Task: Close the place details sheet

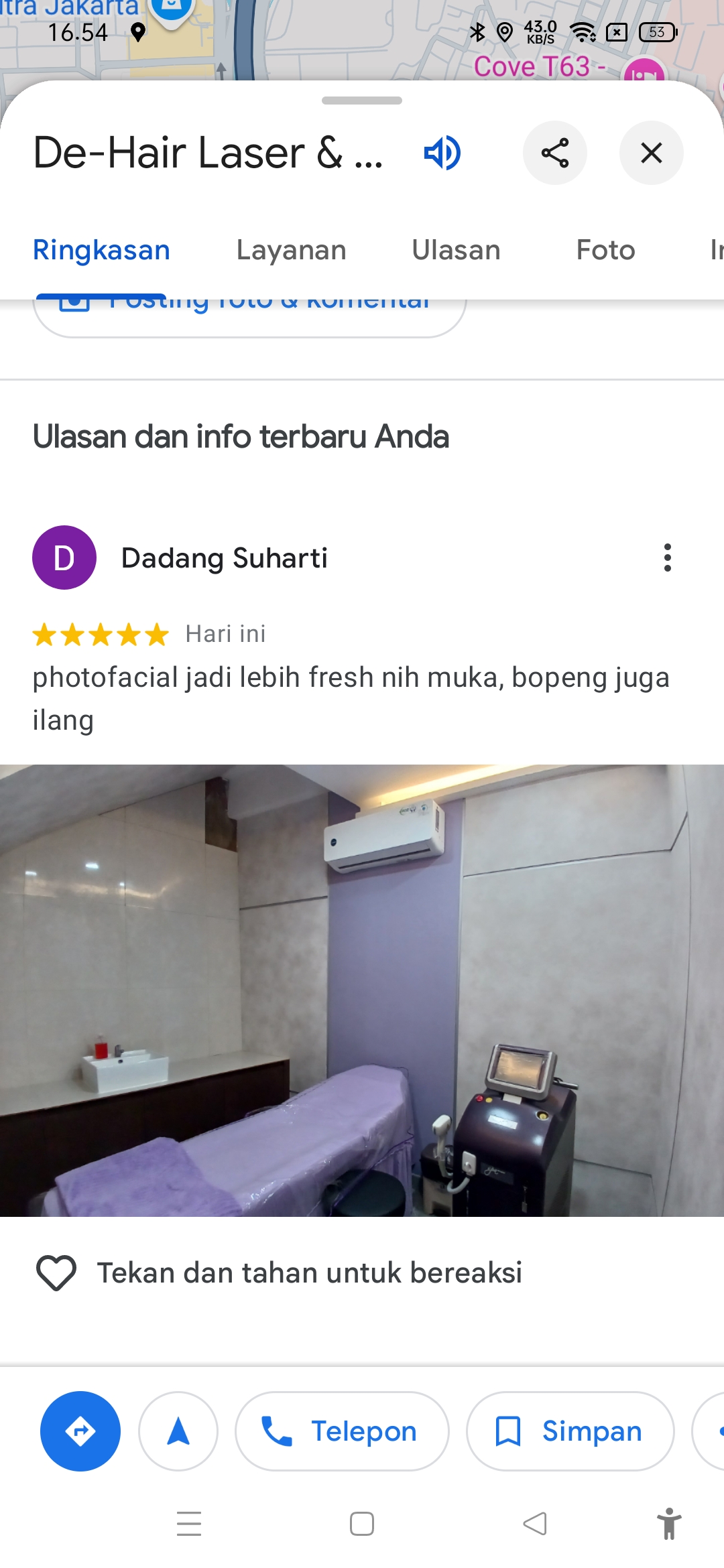Action: point(652,153)
